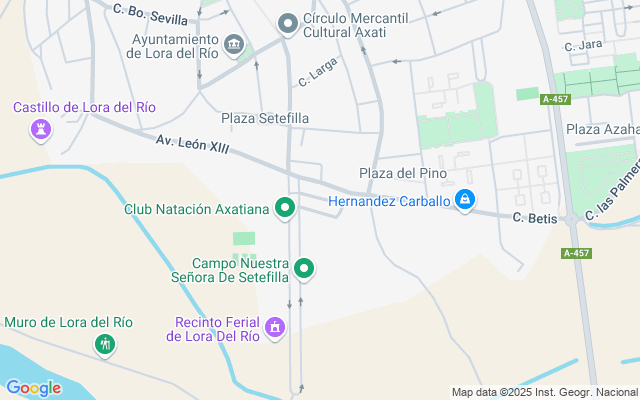Select the Club Natación Axatiana pin
The height and width of the screenshot is (400, 640).
[285, 208]
